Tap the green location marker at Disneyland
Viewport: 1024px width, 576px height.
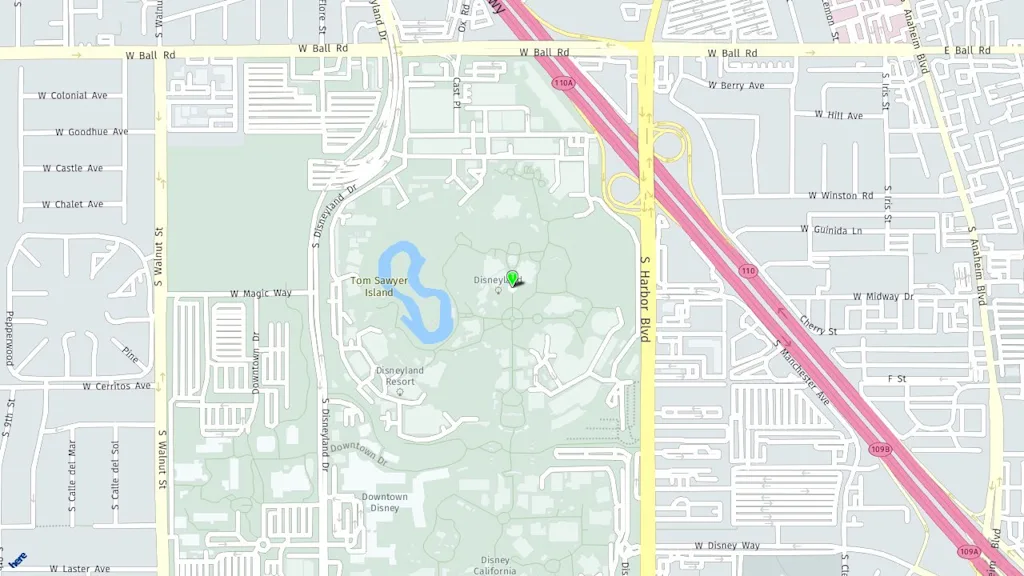[x=512, y=278]
